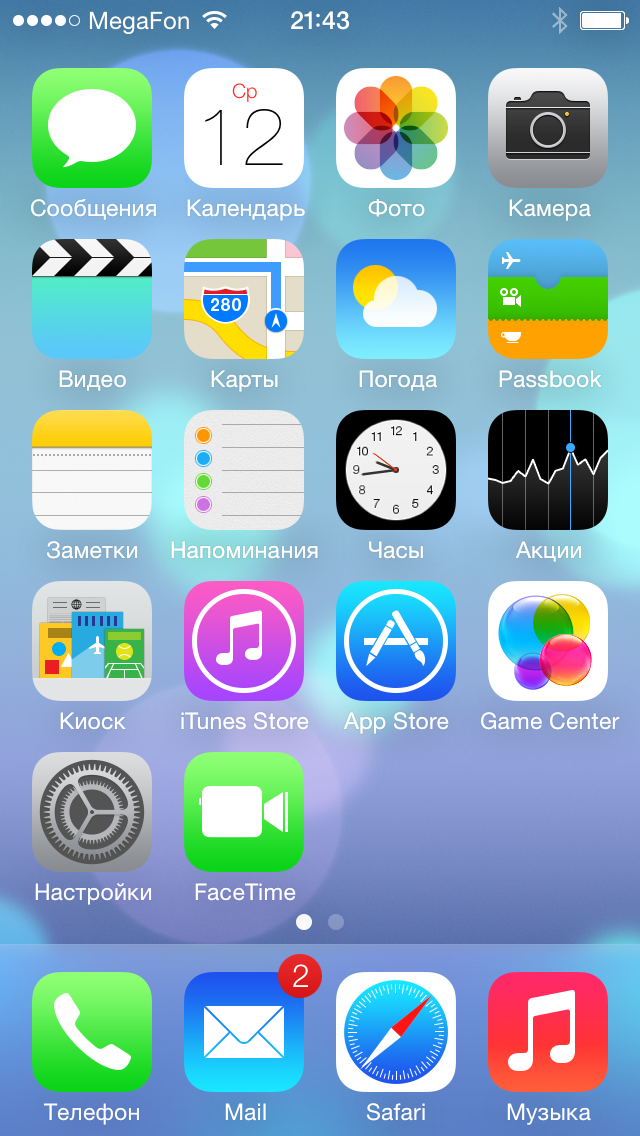Open the Часы clock app
Viewport: 640px width, 1136px height.
point(396,470)
